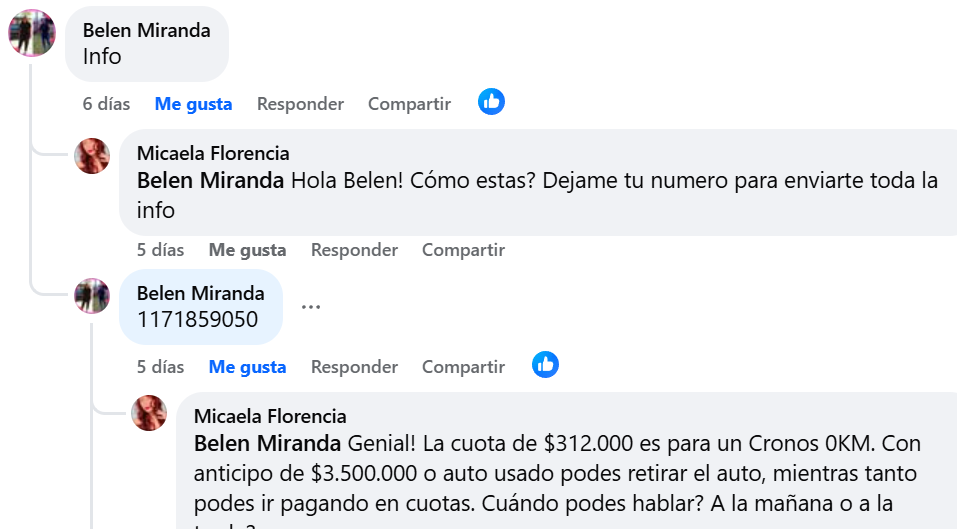View like reactions on the "Info" comment
957x529 pixels.
coord(491,101)
